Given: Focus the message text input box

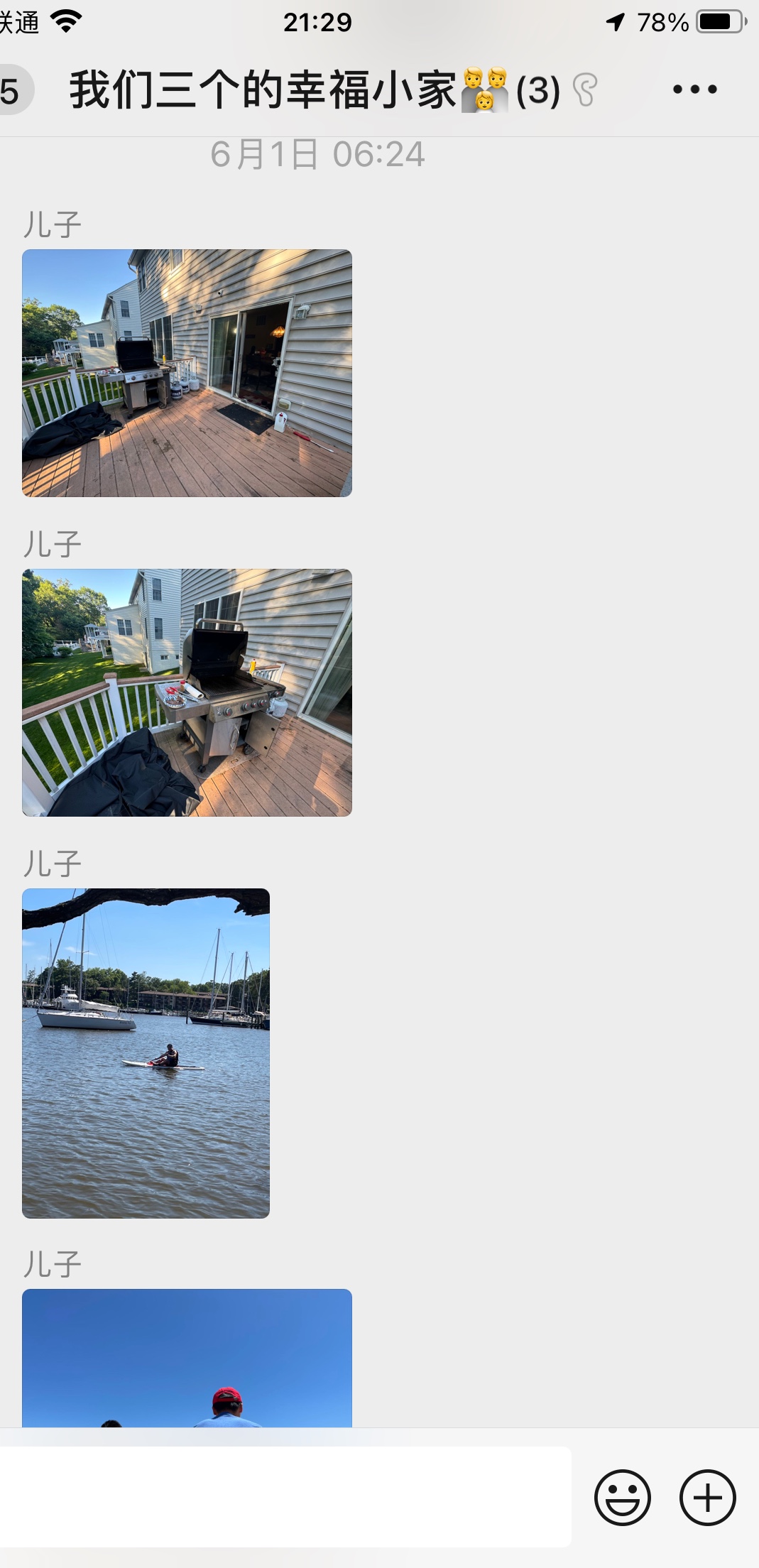Looking at the screenshot, I should 284,1496.
